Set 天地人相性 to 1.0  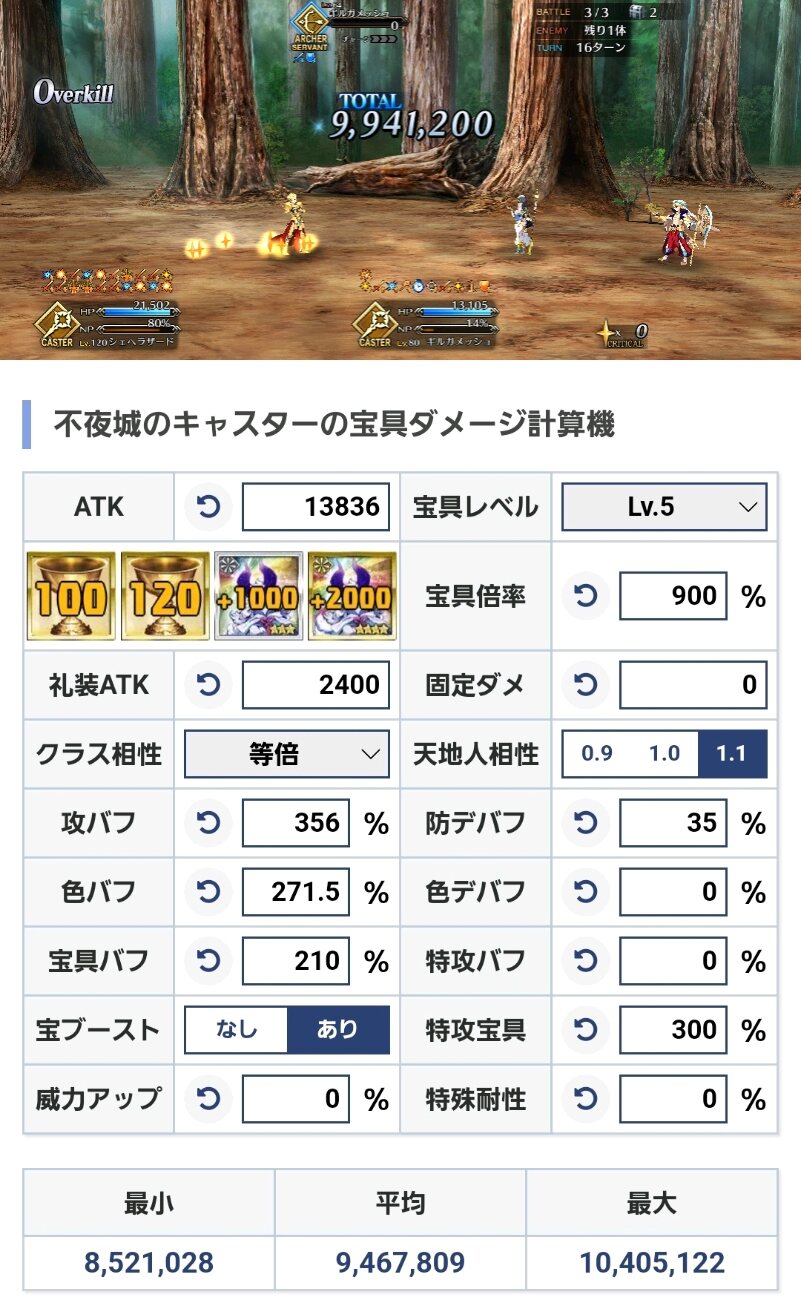tap(664, 754)
